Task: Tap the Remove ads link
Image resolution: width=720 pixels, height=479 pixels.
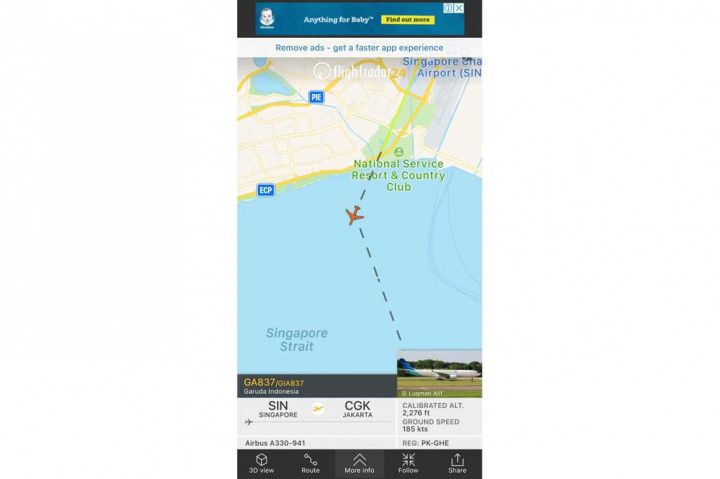Action: [359, 47]
